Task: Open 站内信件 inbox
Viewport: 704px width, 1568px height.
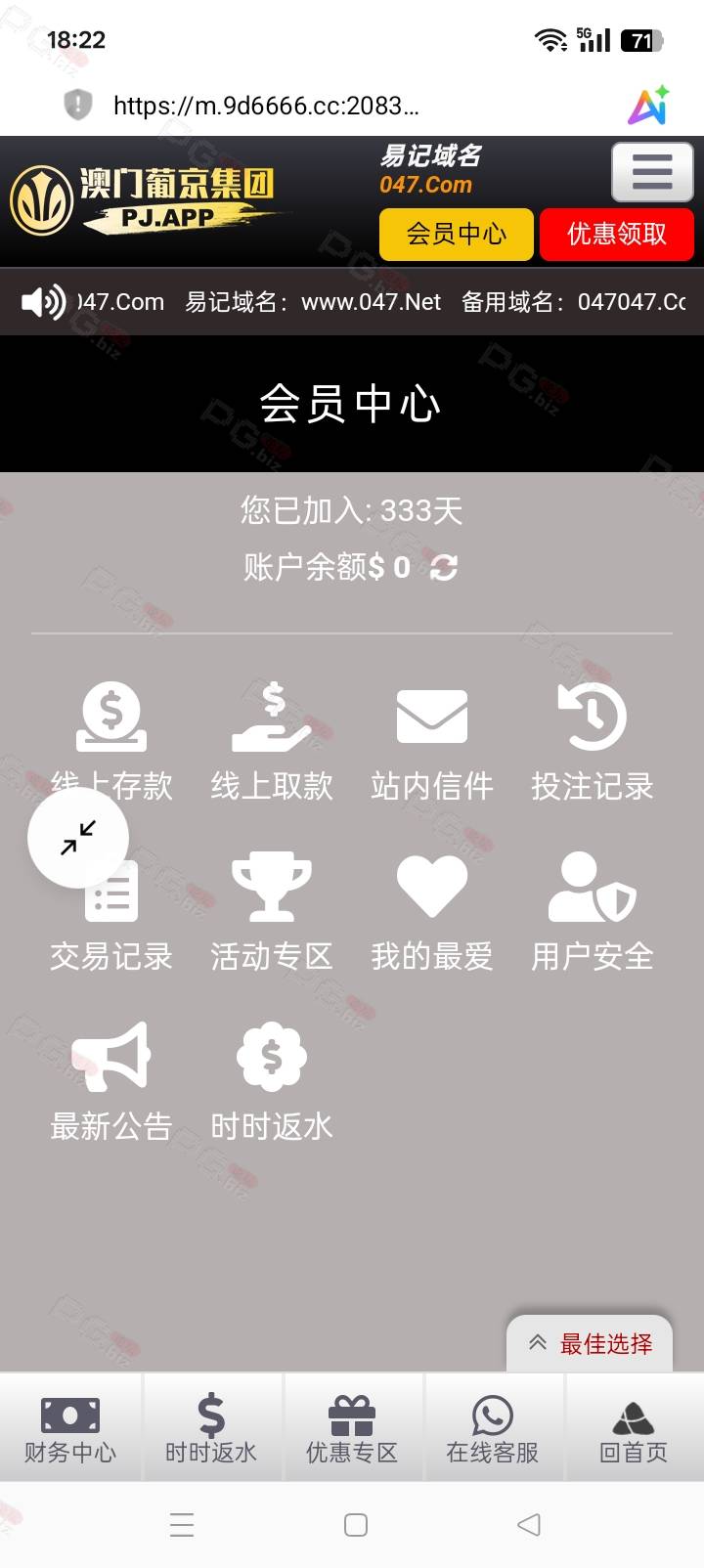Action: (432, 743)
